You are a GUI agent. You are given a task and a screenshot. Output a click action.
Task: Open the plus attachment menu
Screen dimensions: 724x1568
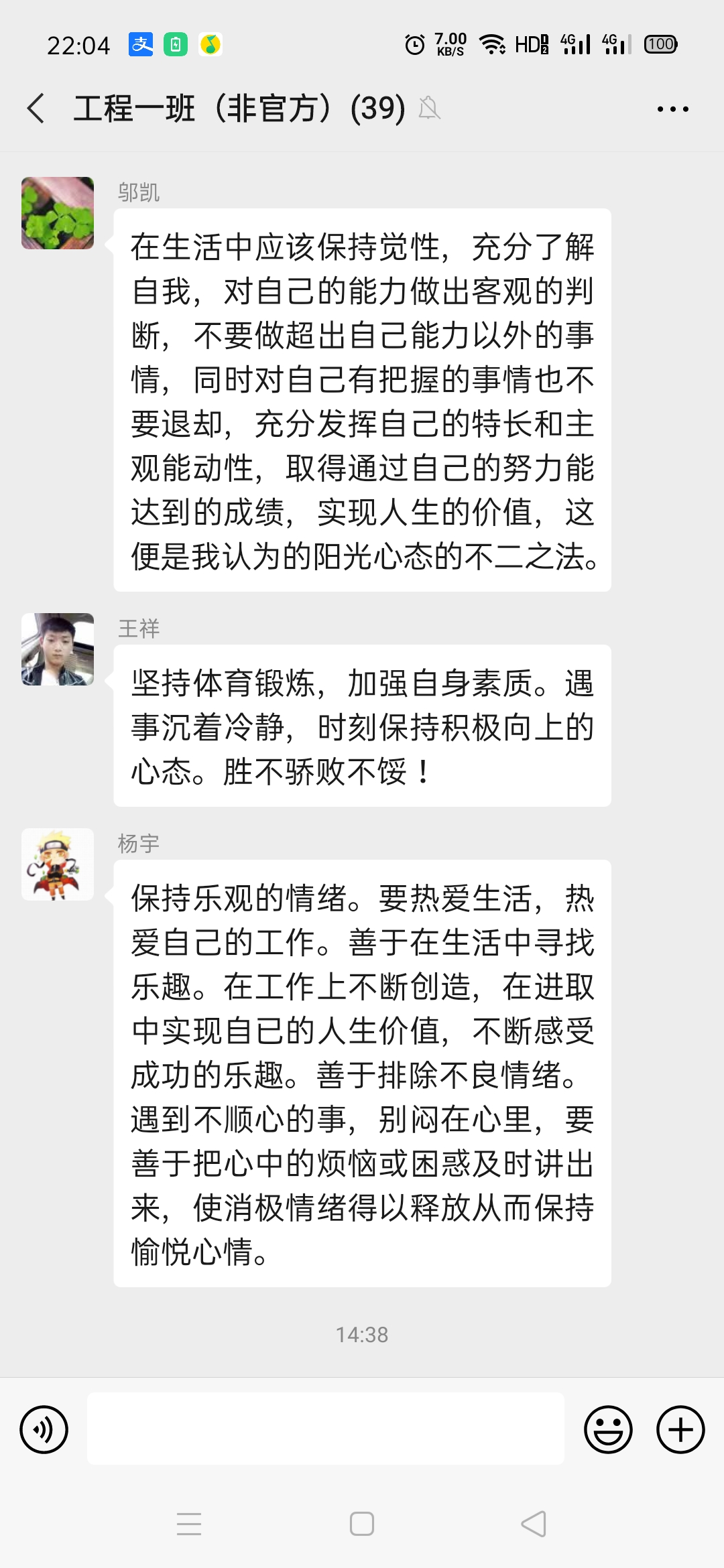(x=680, y=1429)
